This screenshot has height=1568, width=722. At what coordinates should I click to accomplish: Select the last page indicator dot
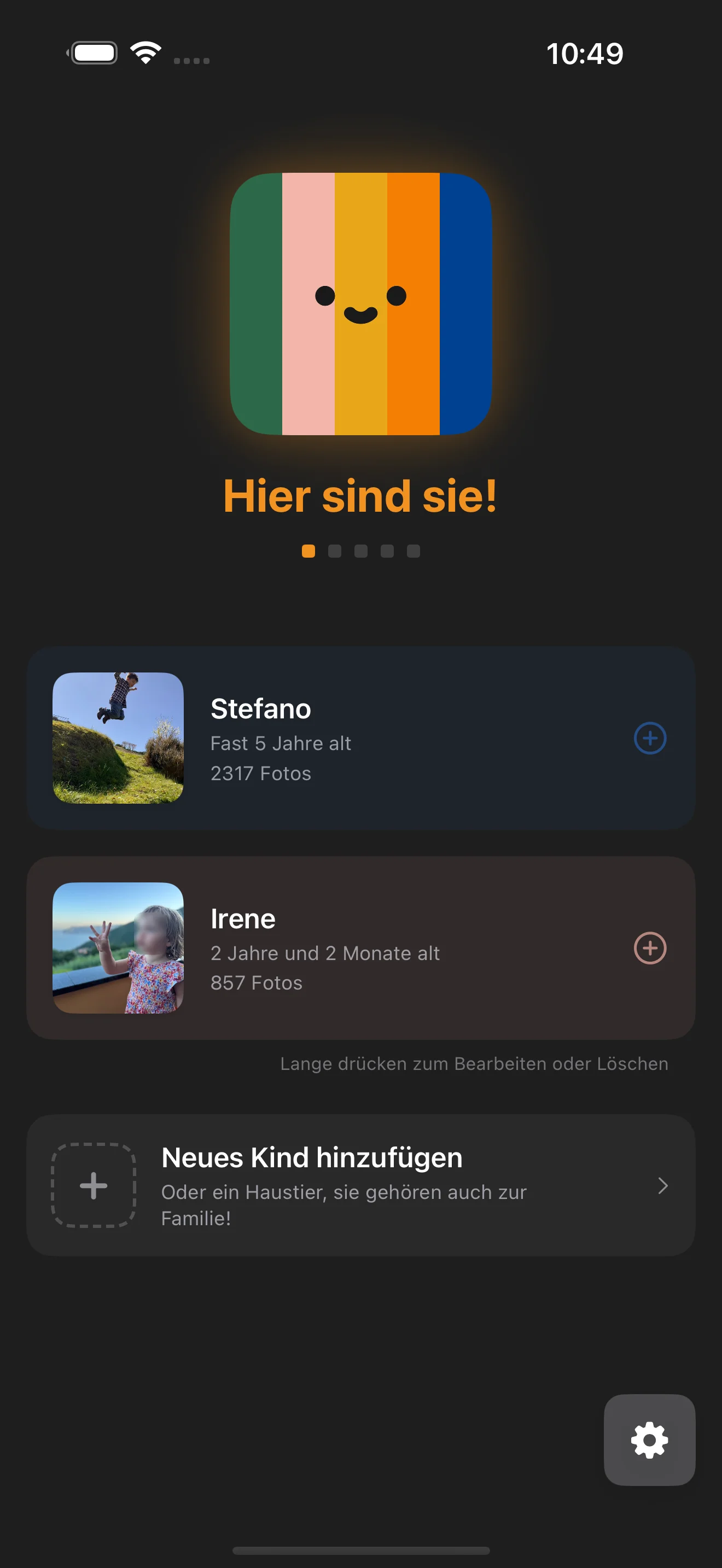414,551
